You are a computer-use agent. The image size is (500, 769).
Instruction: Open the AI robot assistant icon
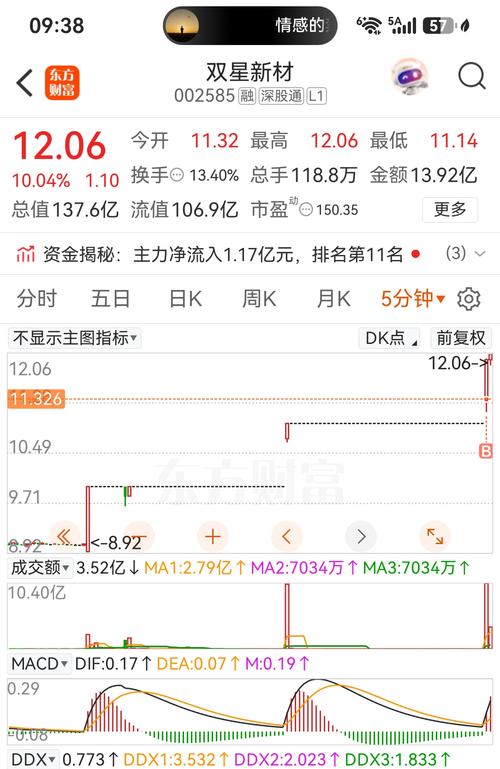(409, 77)
